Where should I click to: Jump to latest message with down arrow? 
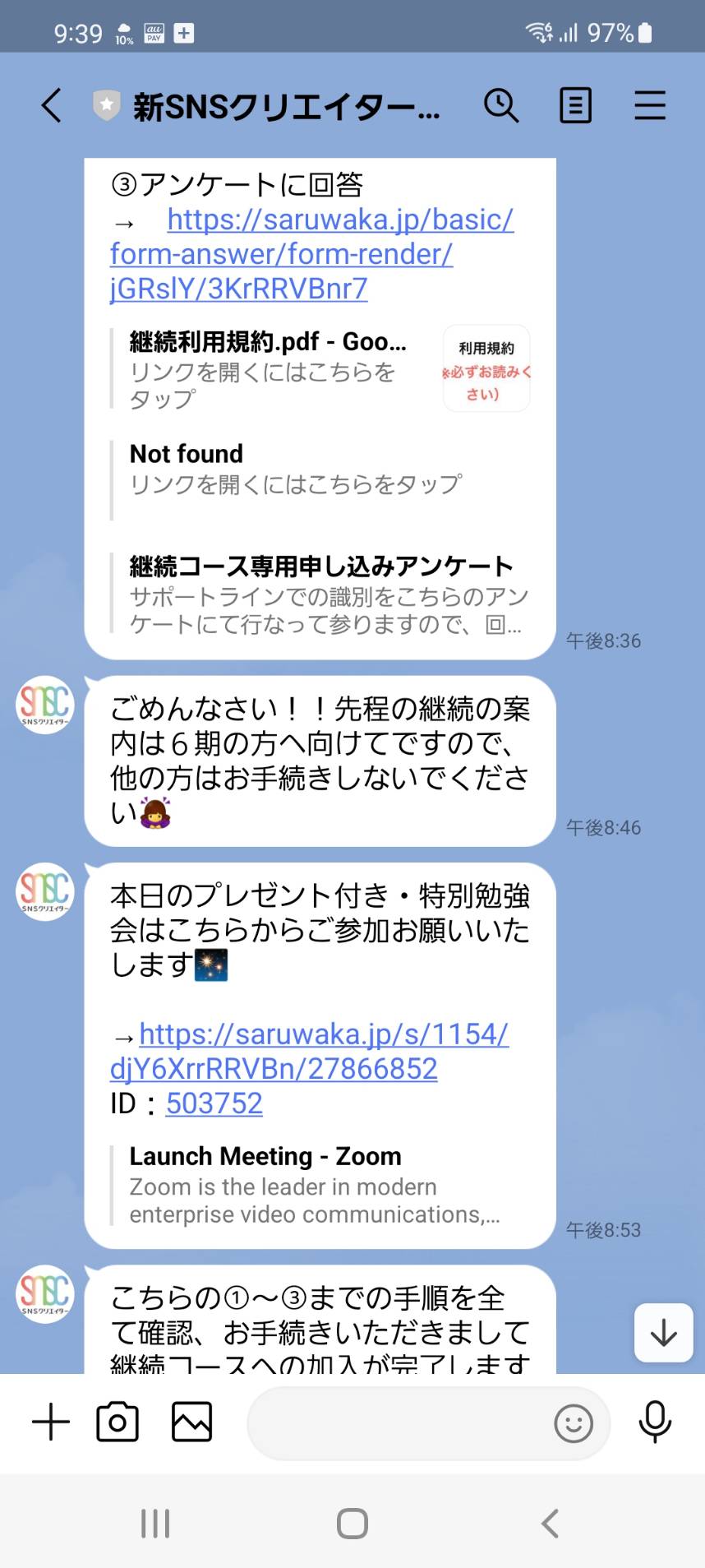point(664,1333)
